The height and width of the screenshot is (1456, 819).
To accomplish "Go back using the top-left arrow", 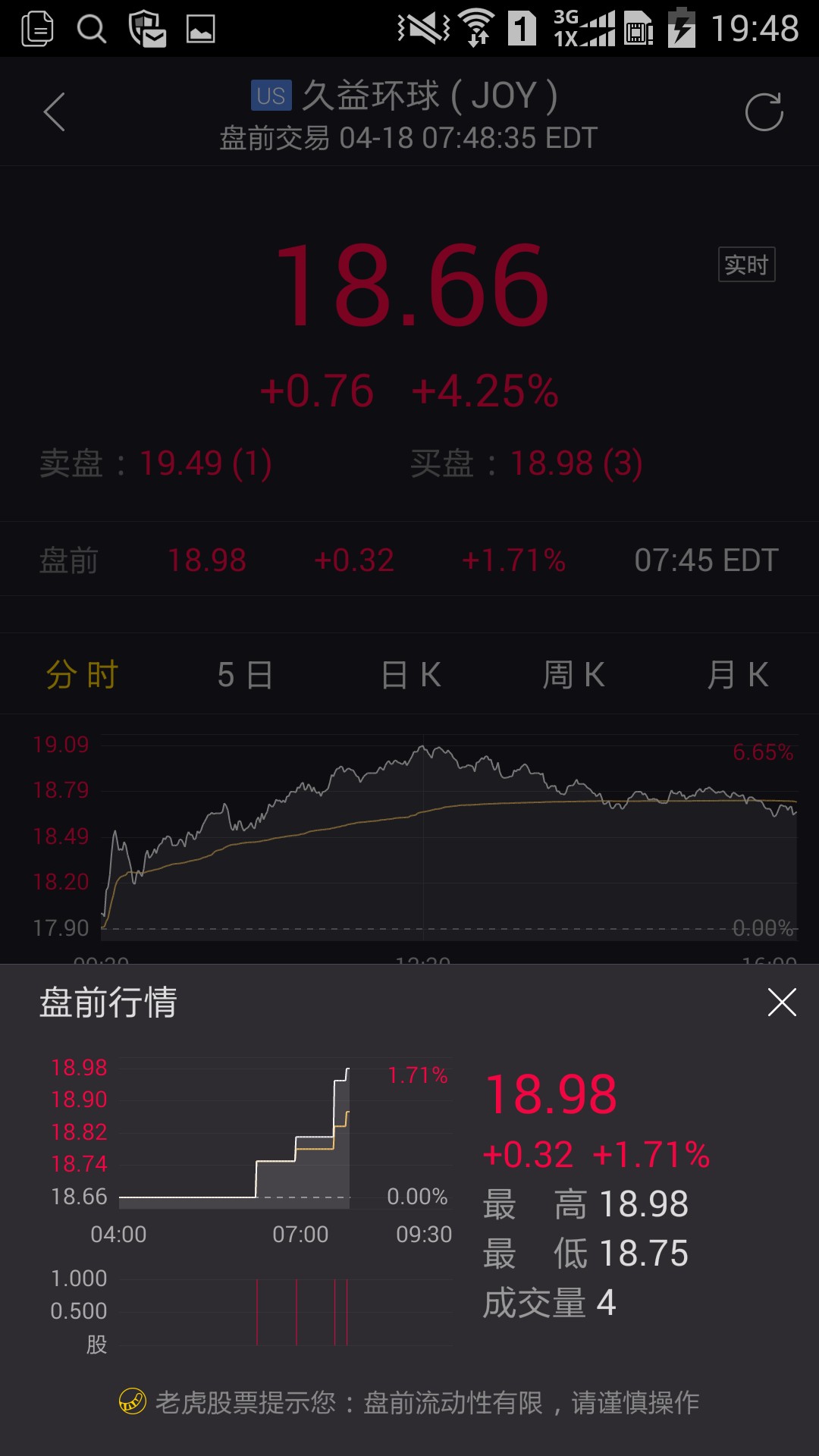I will point(54,112).
